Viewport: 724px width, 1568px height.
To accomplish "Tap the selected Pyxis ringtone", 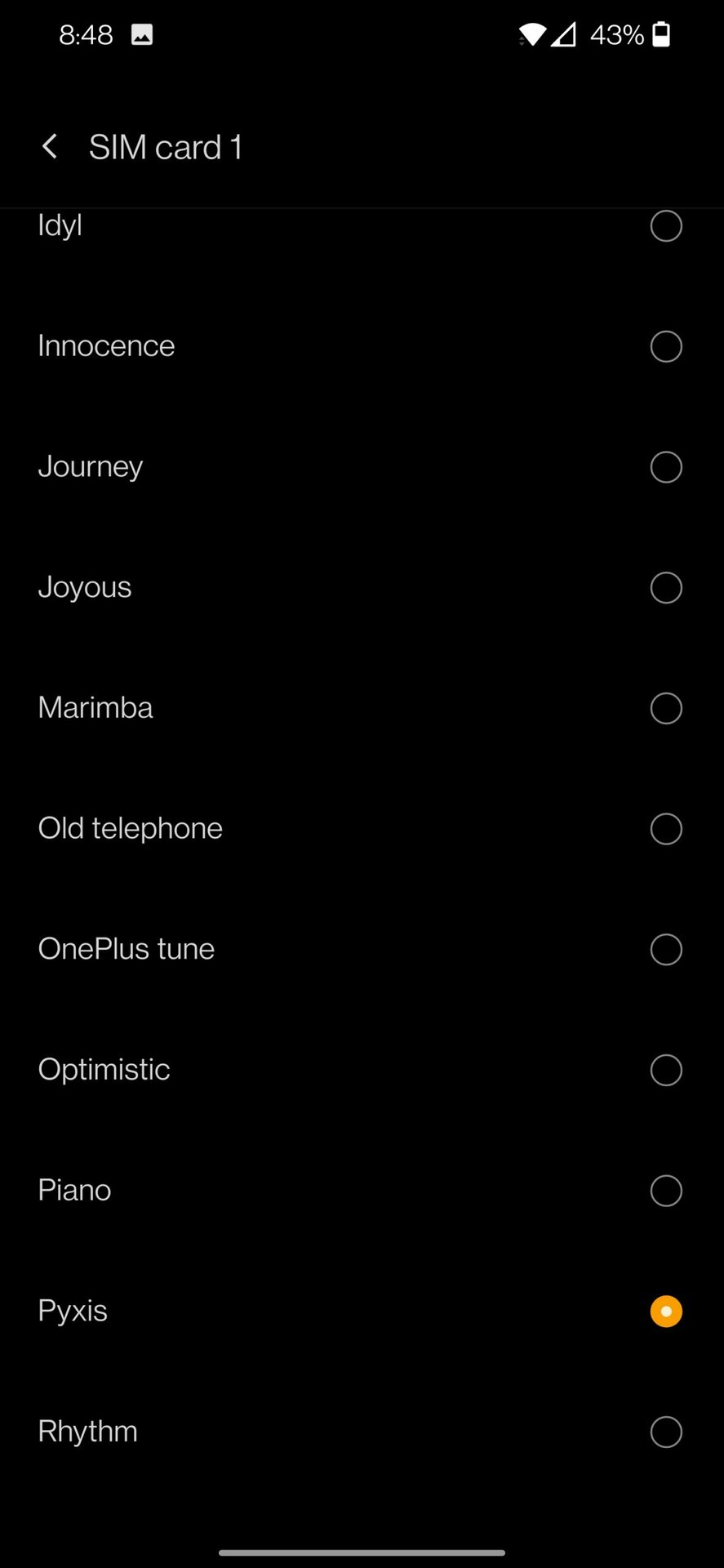I will (x=665, y=1312).
